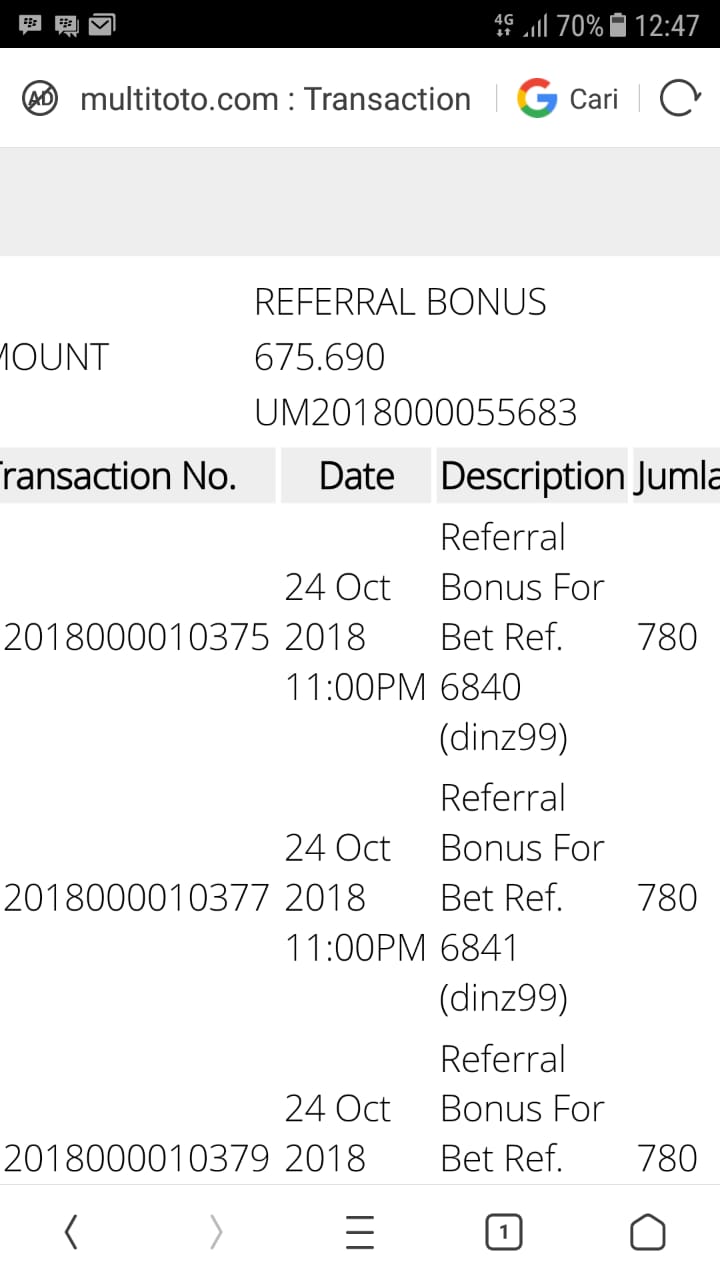Open the multitoto.com address bar
This screenshot has height=1280, width=720.
tap(275, 99)
